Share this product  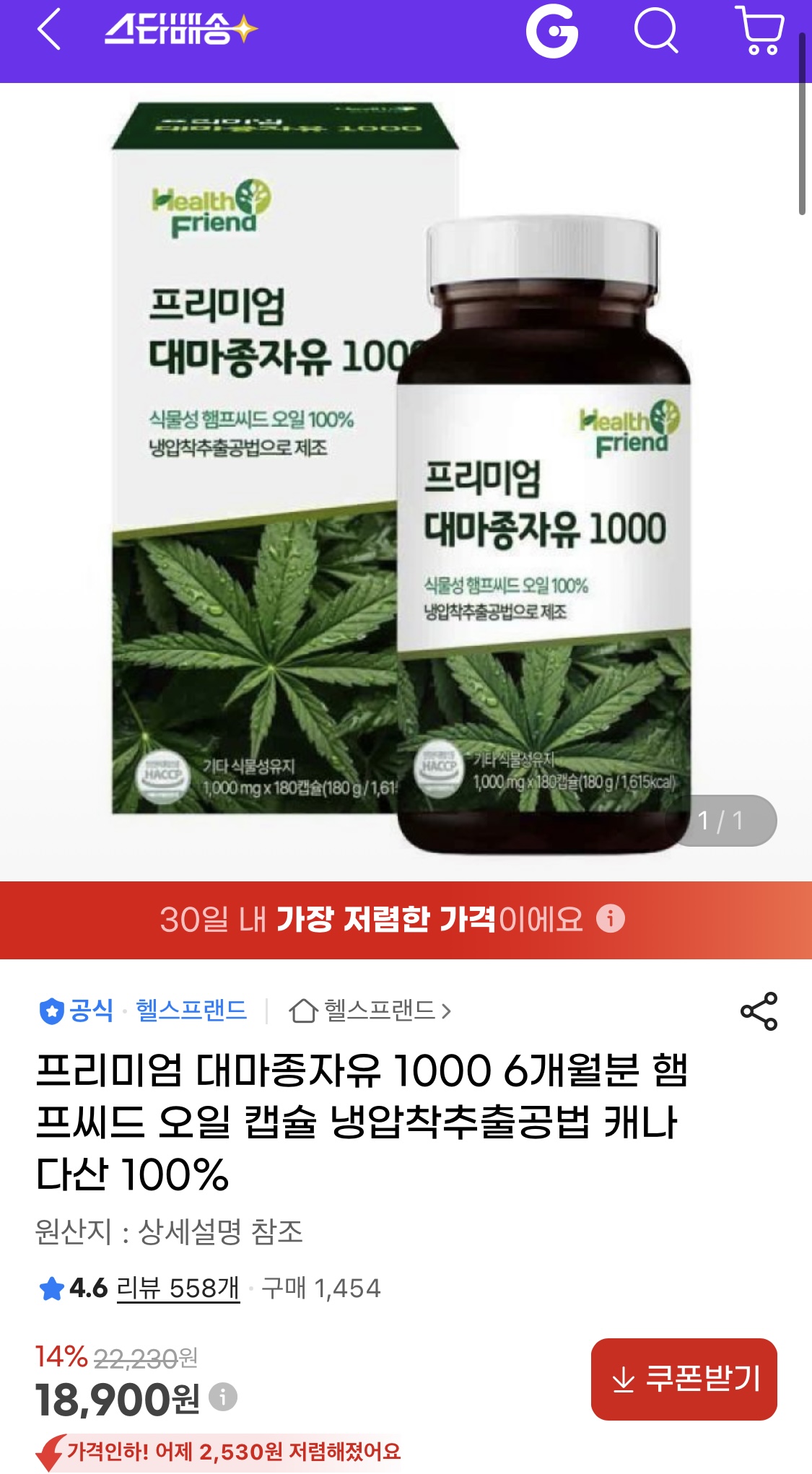tap(759, 1011)
